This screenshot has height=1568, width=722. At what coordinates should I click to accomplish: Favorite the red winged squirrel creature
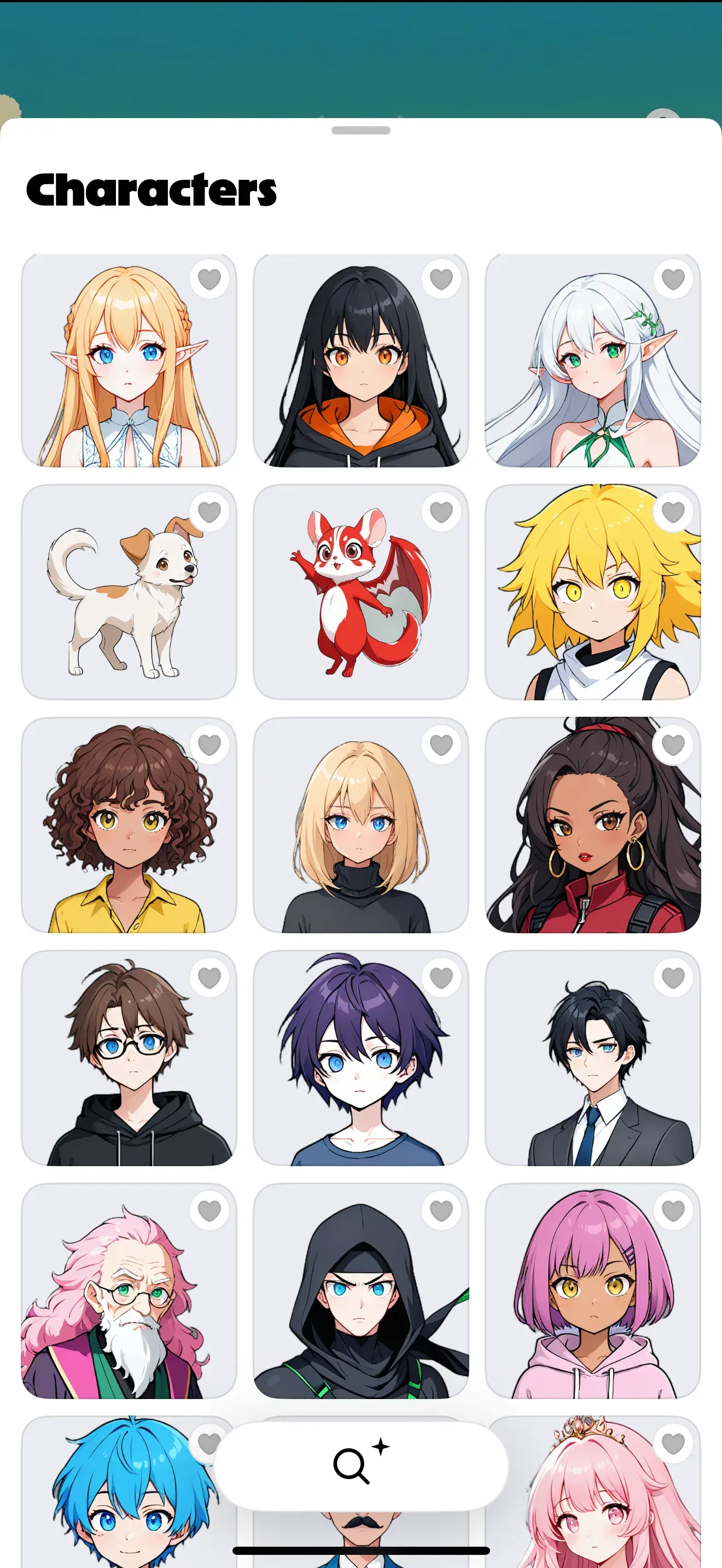click(441, 512)
